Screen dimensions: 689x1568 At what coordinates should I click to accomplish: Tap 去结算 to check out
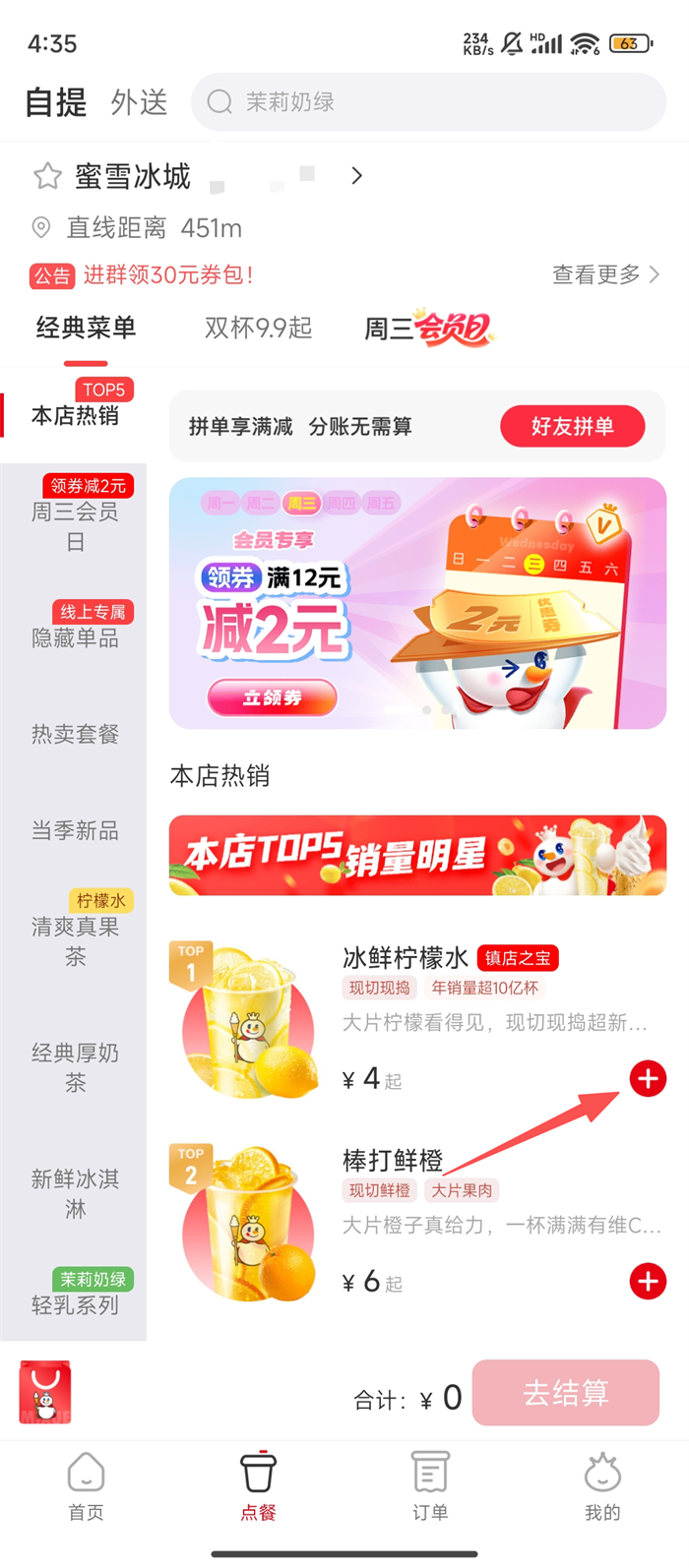click(x=565, y=1393)
